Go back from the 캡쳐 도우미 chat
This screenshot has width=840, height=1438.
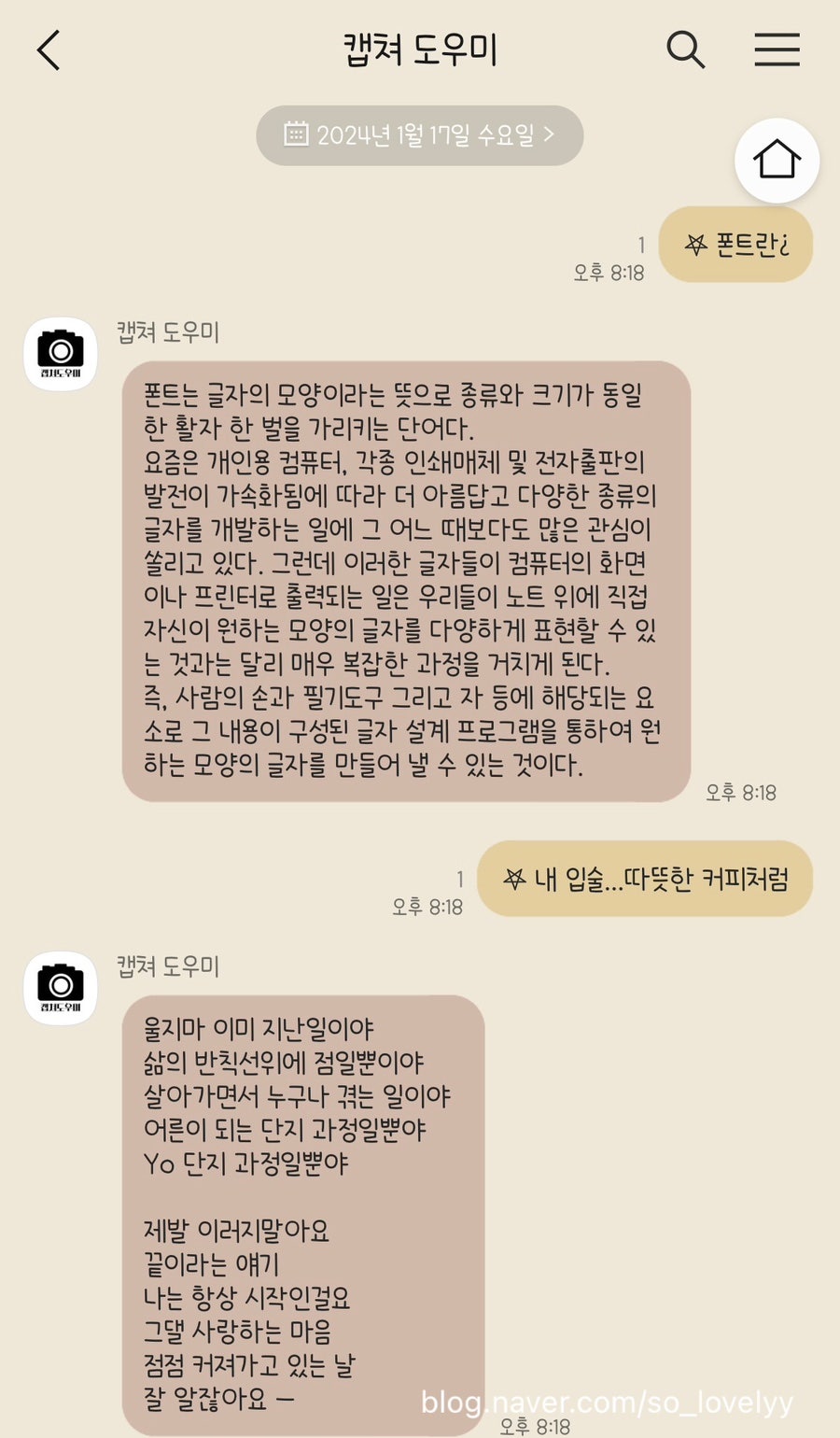49,49
